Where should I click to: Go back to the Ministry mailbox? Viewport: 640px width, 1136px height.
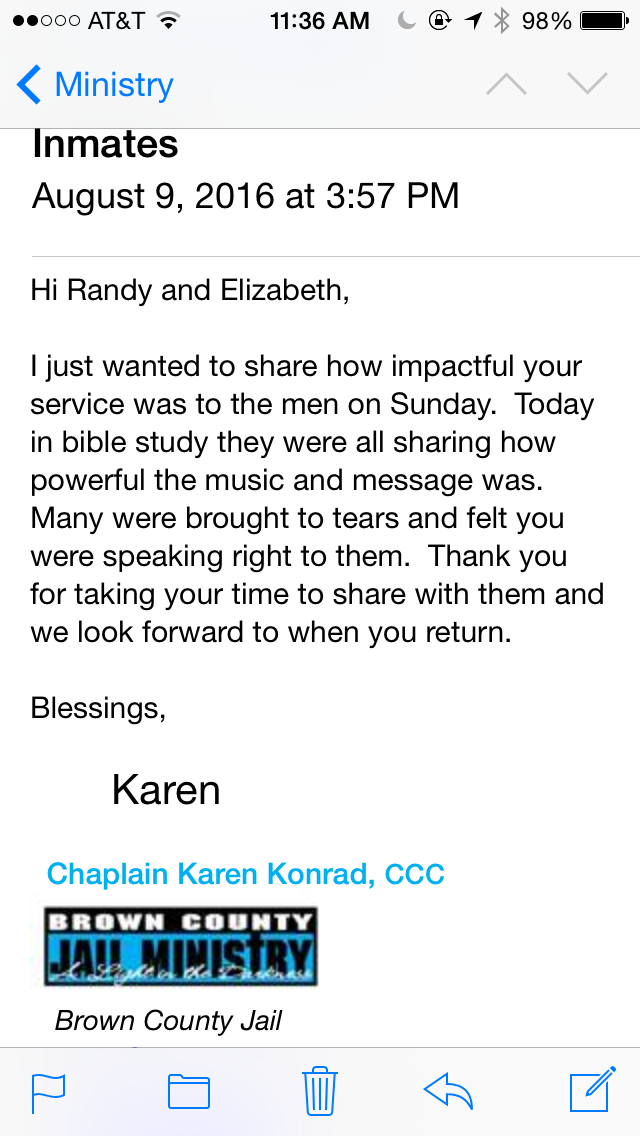95,85
